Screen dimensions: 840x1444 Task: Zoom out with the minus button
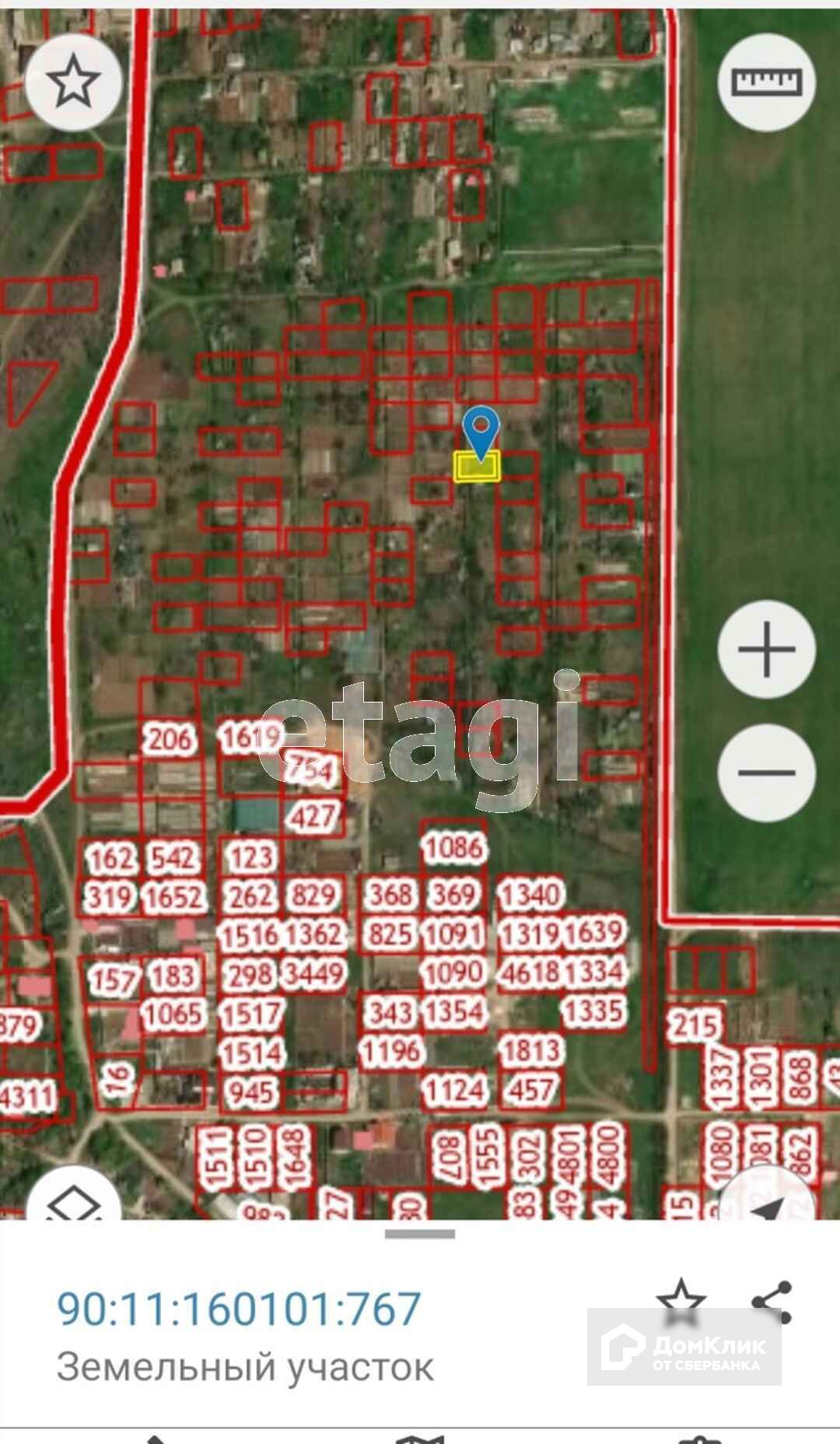tap(767, 772)
